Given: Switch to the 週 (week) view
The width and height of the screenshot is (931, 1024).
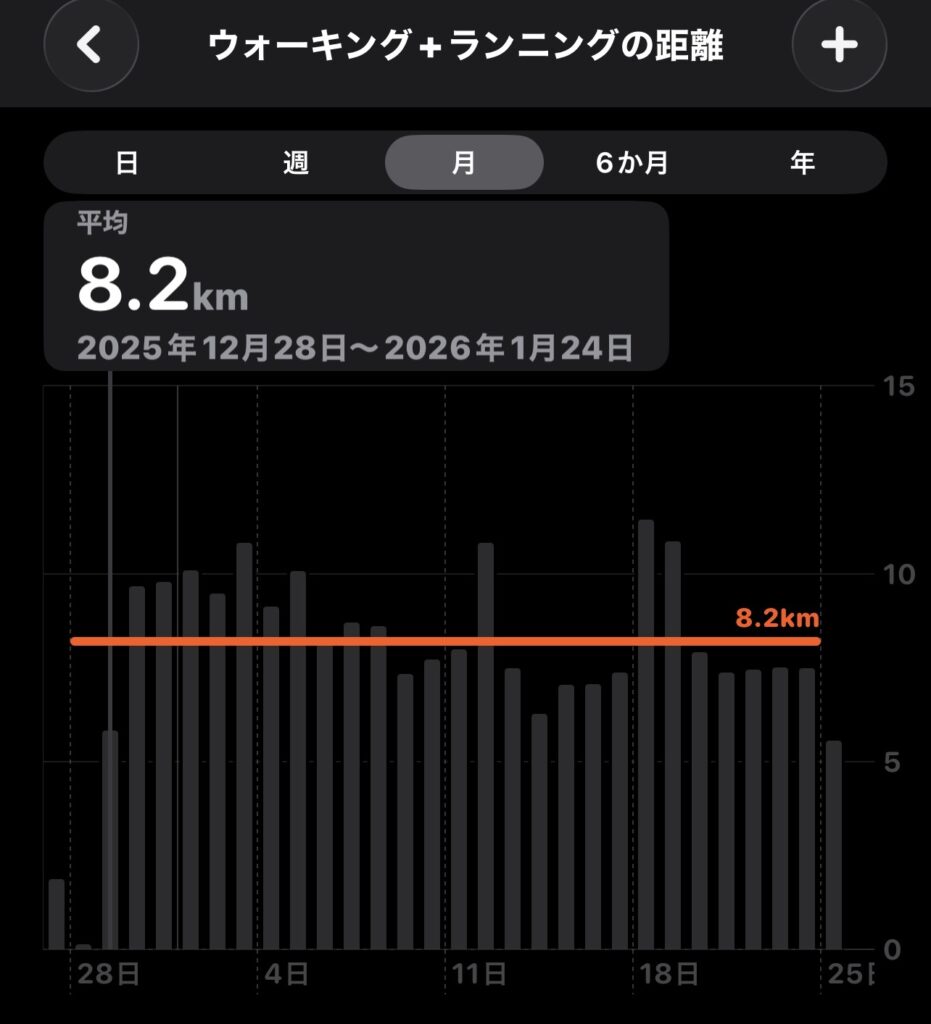Looking at the screenshot, I should click(x=296, y=163).
